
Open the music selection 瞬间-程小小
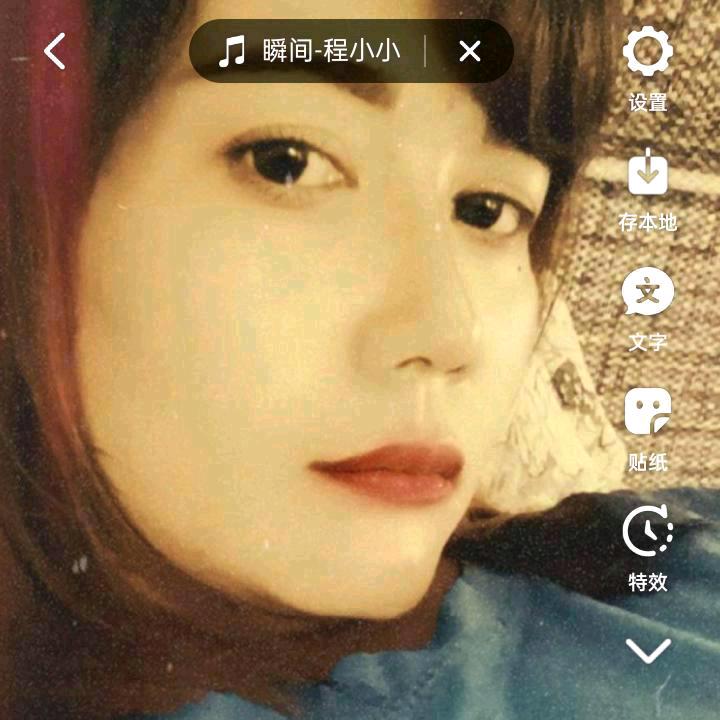312,51
